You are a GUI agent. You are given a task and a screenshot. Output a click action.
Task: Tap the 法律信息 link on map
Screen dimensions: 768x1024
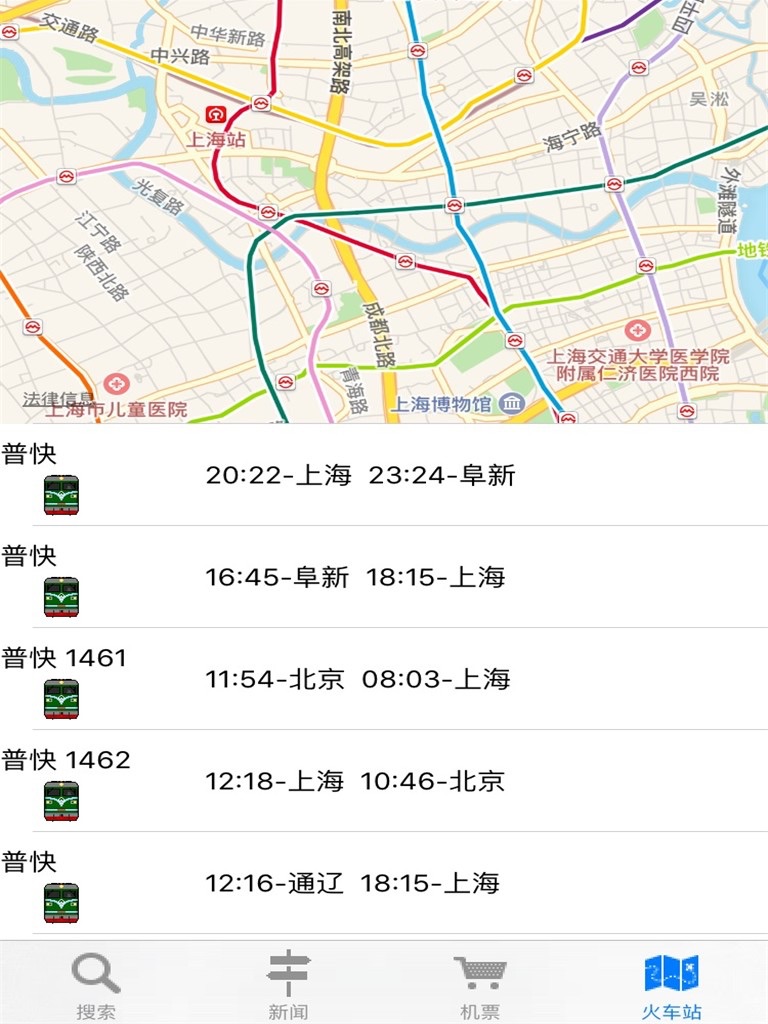pyautogui.click(x=58, y=398)
